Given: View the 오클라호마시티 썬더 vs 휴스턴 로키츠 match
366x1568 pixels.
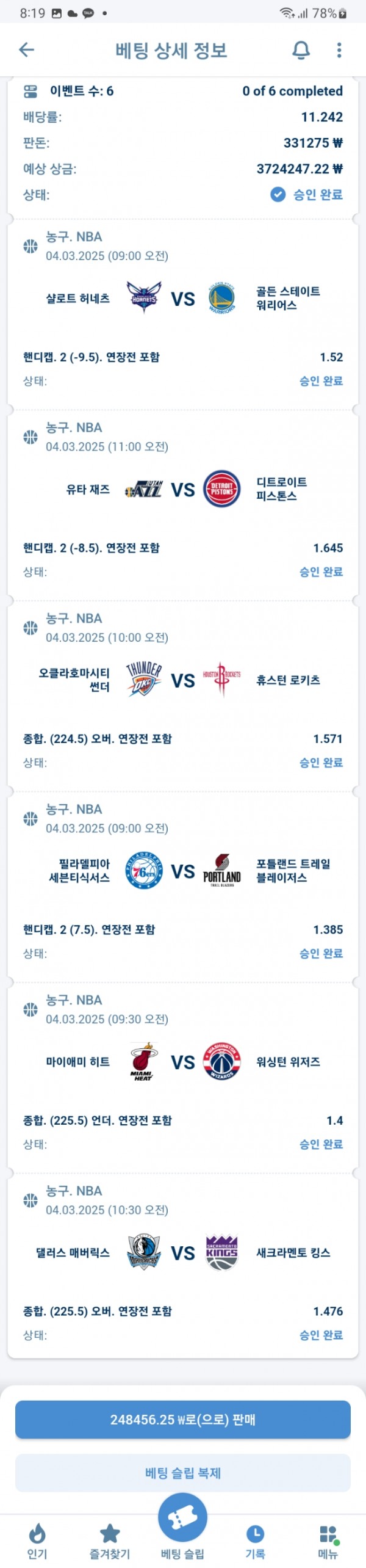Looking at the screenshot, I should pos(183,680).
